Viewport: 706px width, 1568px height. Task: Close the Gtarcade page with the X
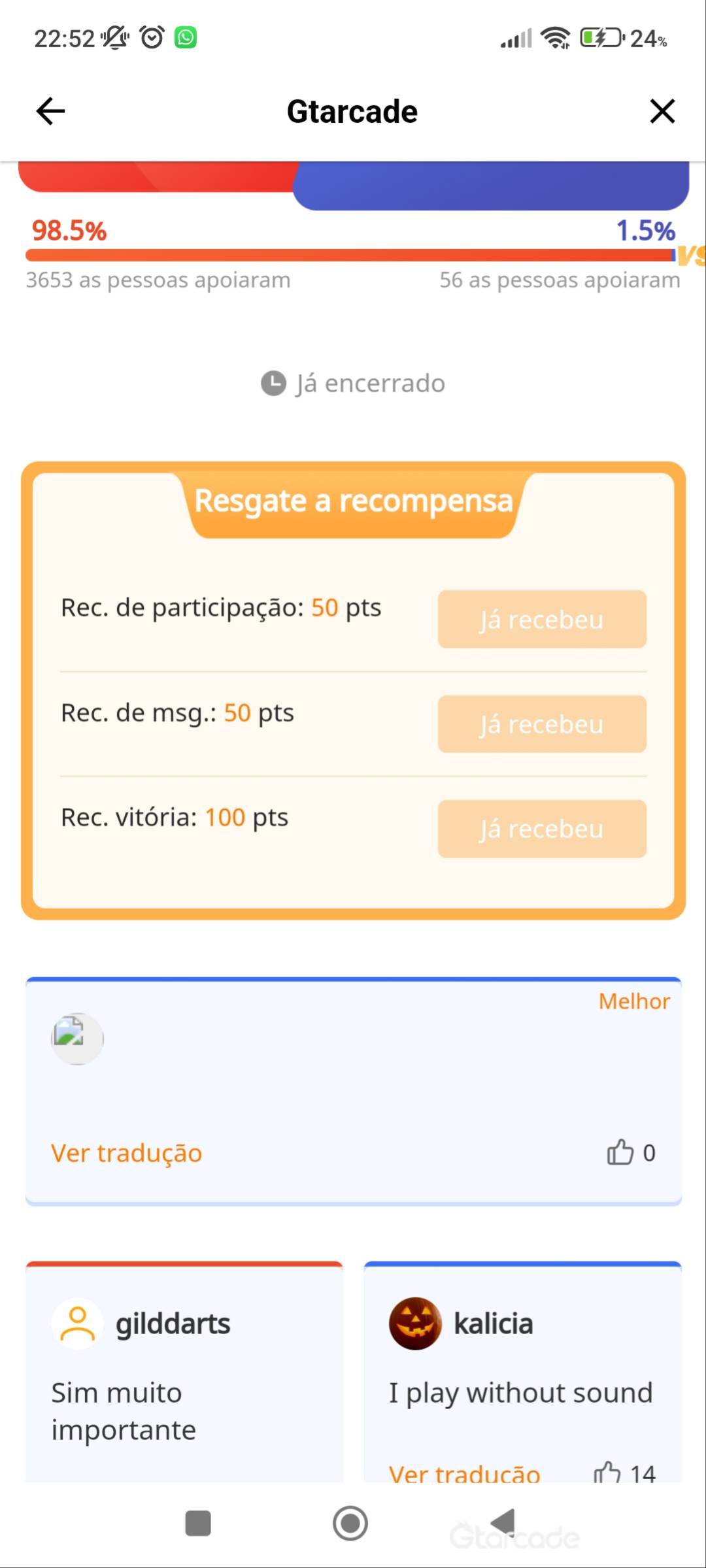662,111
